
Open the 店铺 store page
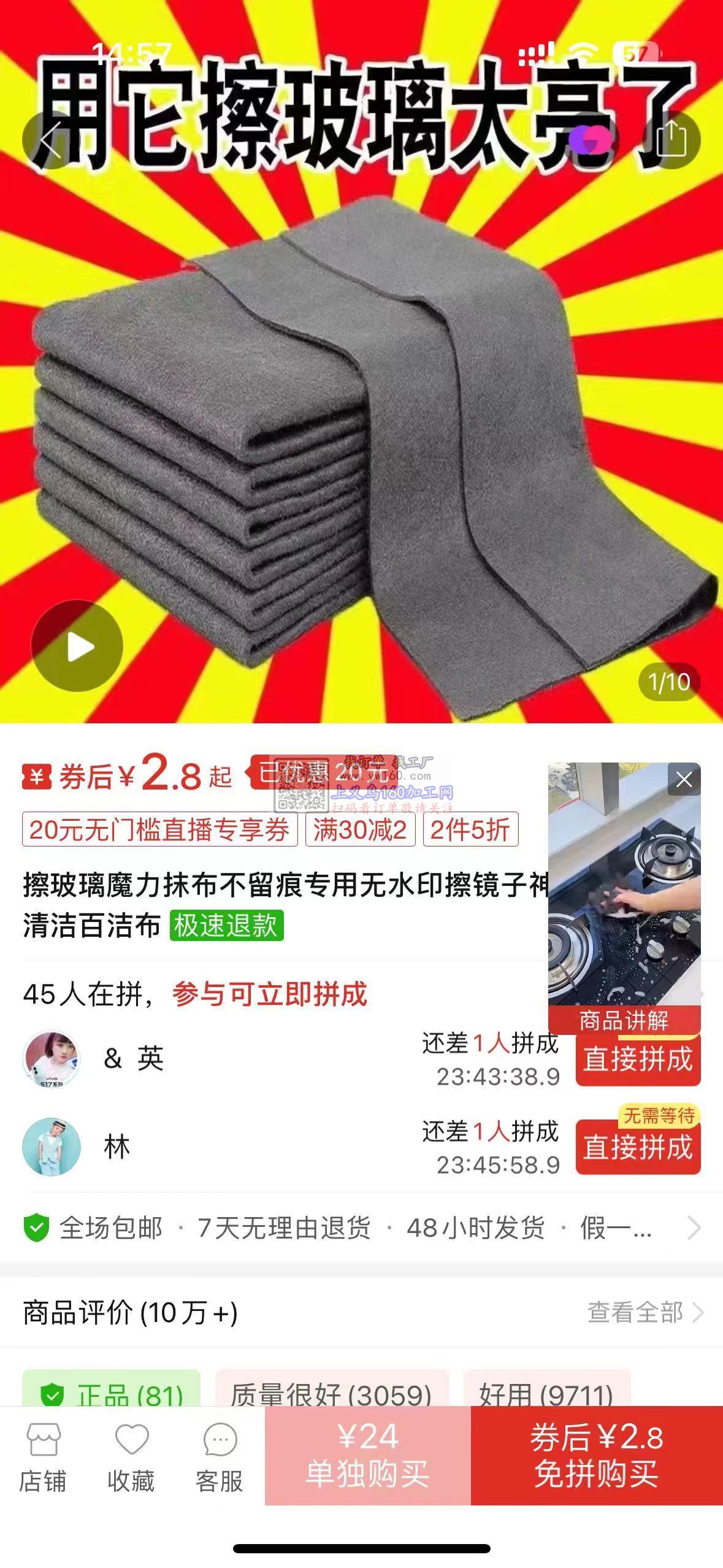43,1457
